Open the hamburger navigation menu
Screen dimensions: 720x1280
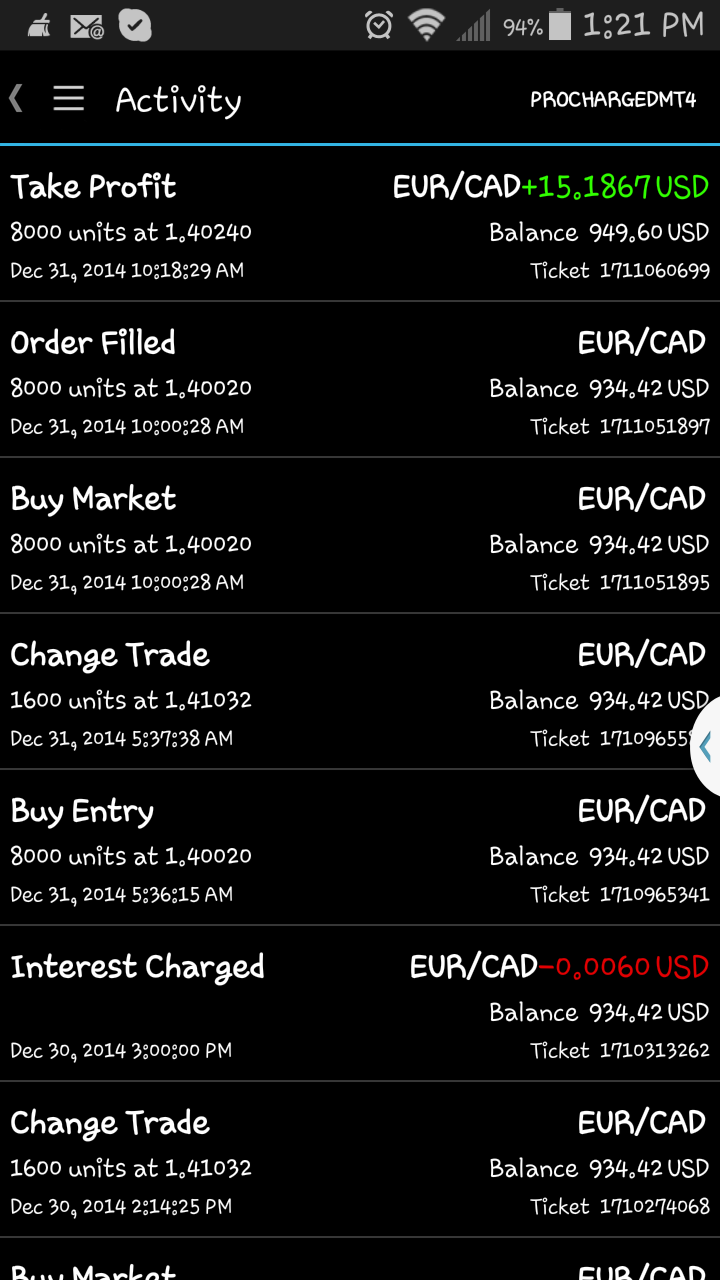(x=68, y=99)
